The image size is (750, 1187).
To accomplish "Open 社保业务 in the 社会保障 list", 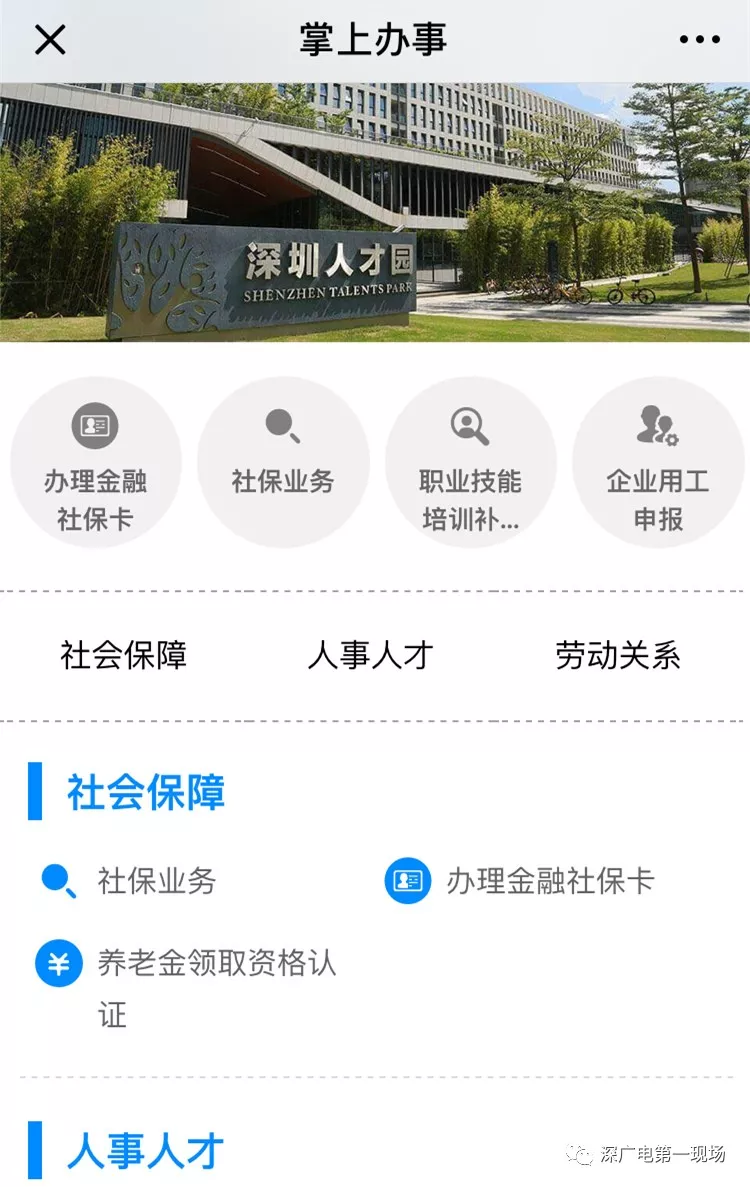I will (156, 881).
